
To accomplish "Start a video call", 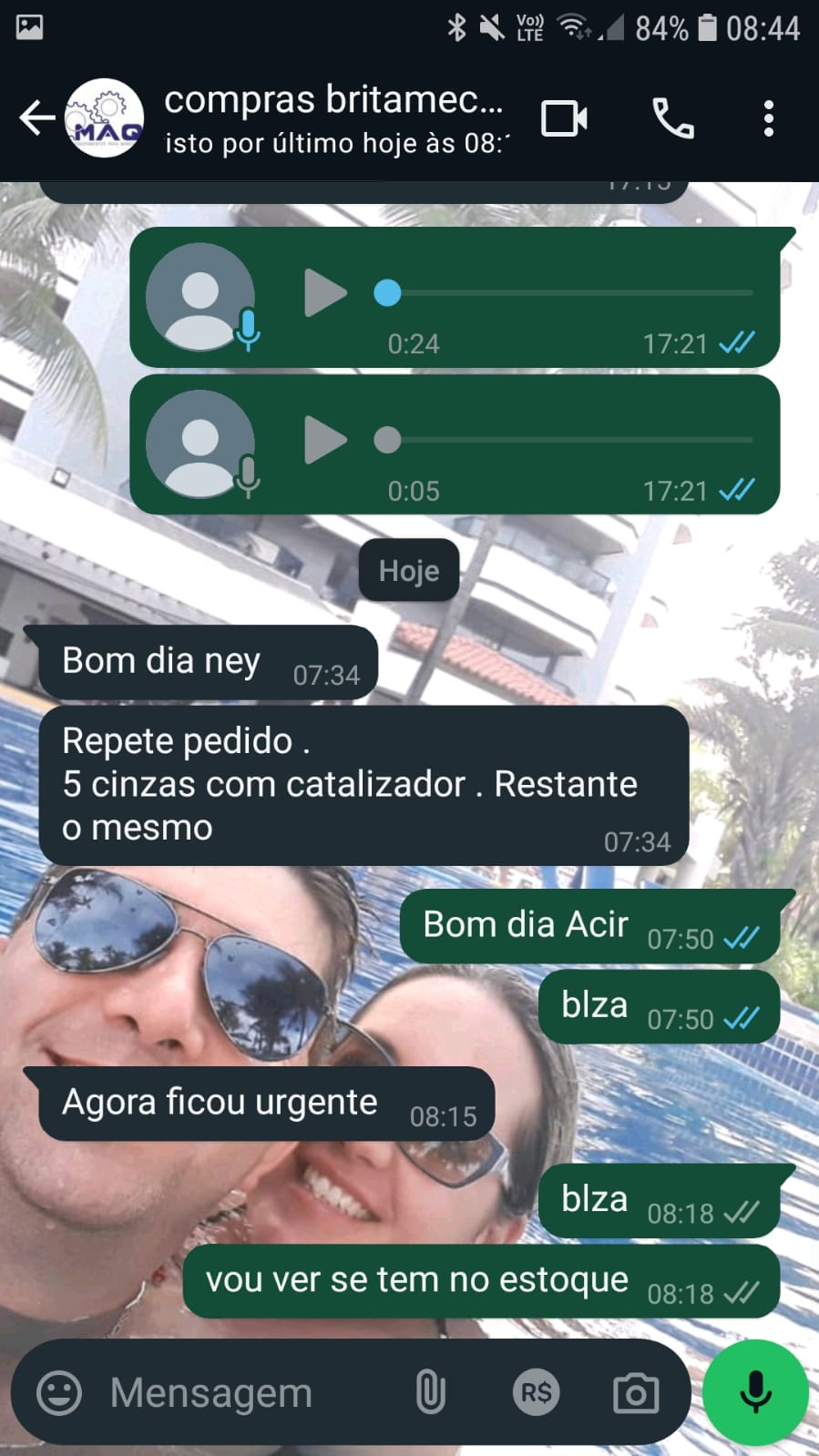I will tap(564, 118).
